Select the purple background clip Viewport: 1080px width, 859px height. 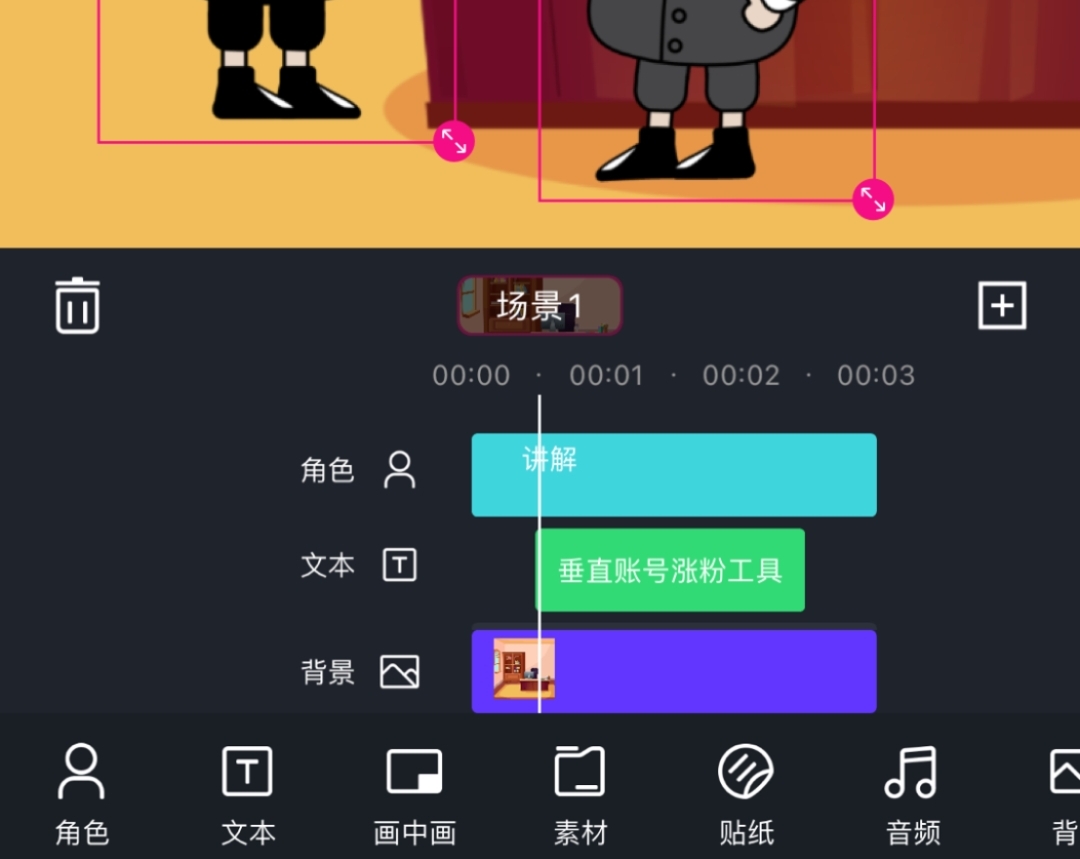point(710,671)
